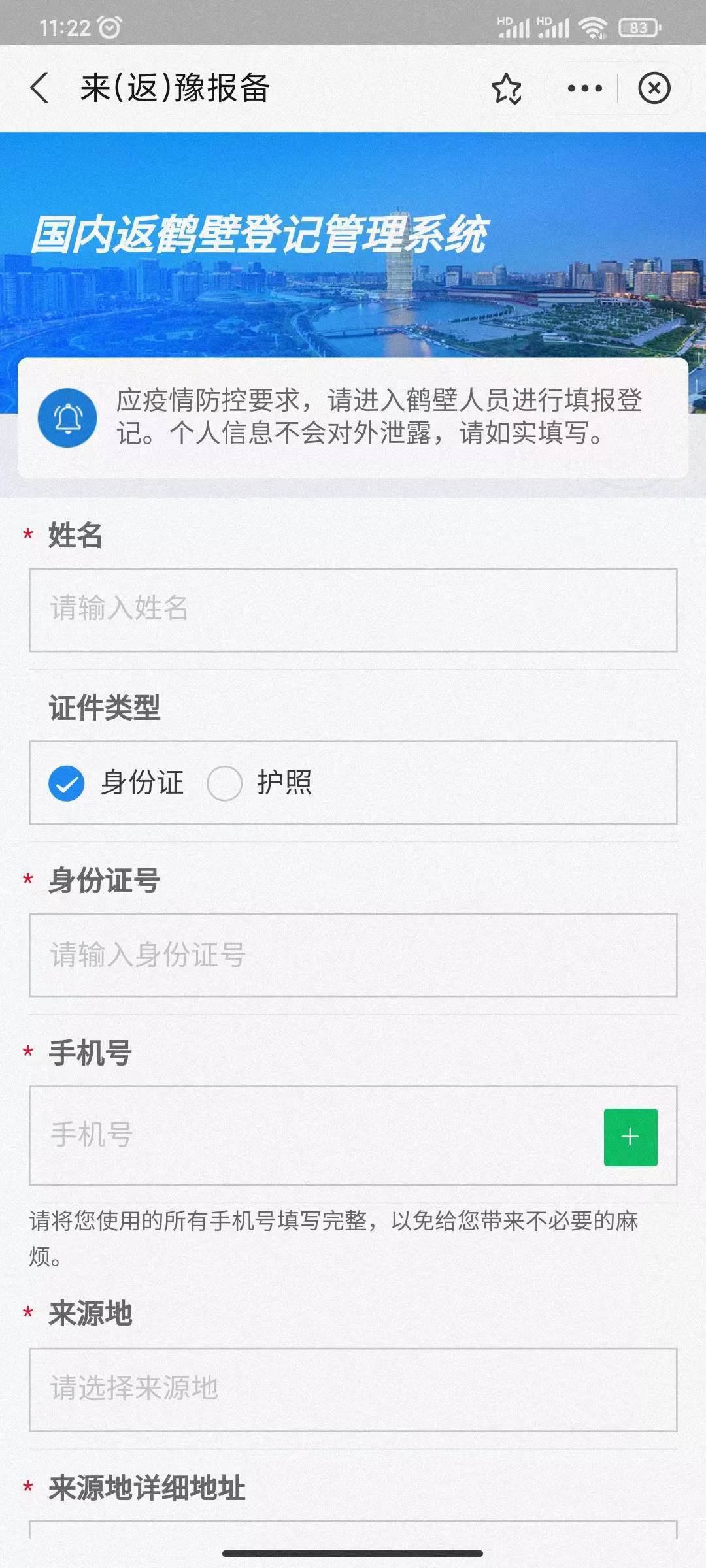This screenshot has width=706, height=1568.
Task: Add another phone number with green plus
Action: pyautogui.click(x=630, y=1137)
